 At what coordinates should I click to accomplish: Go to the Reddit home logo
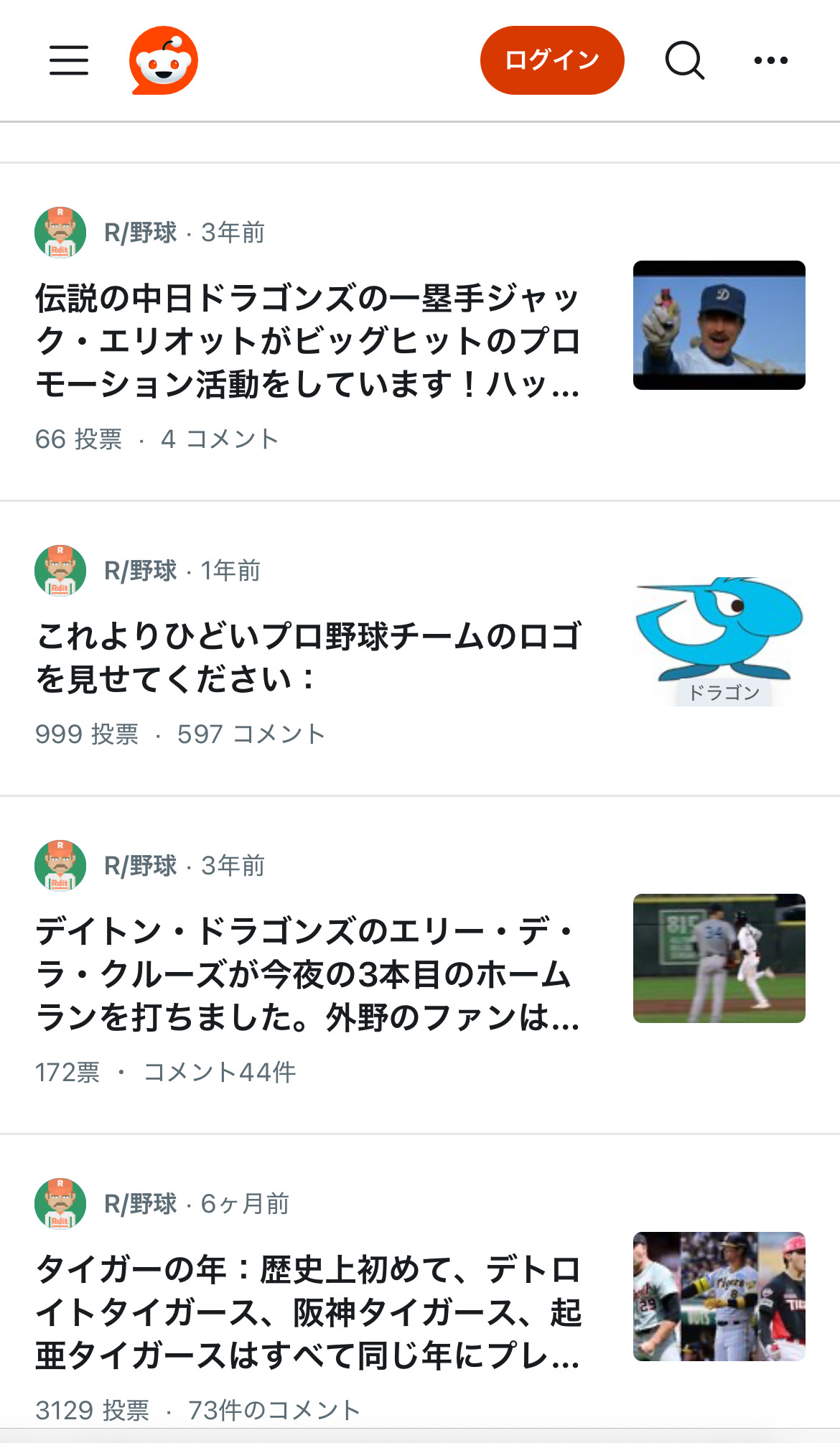click(x=164, y=60)
